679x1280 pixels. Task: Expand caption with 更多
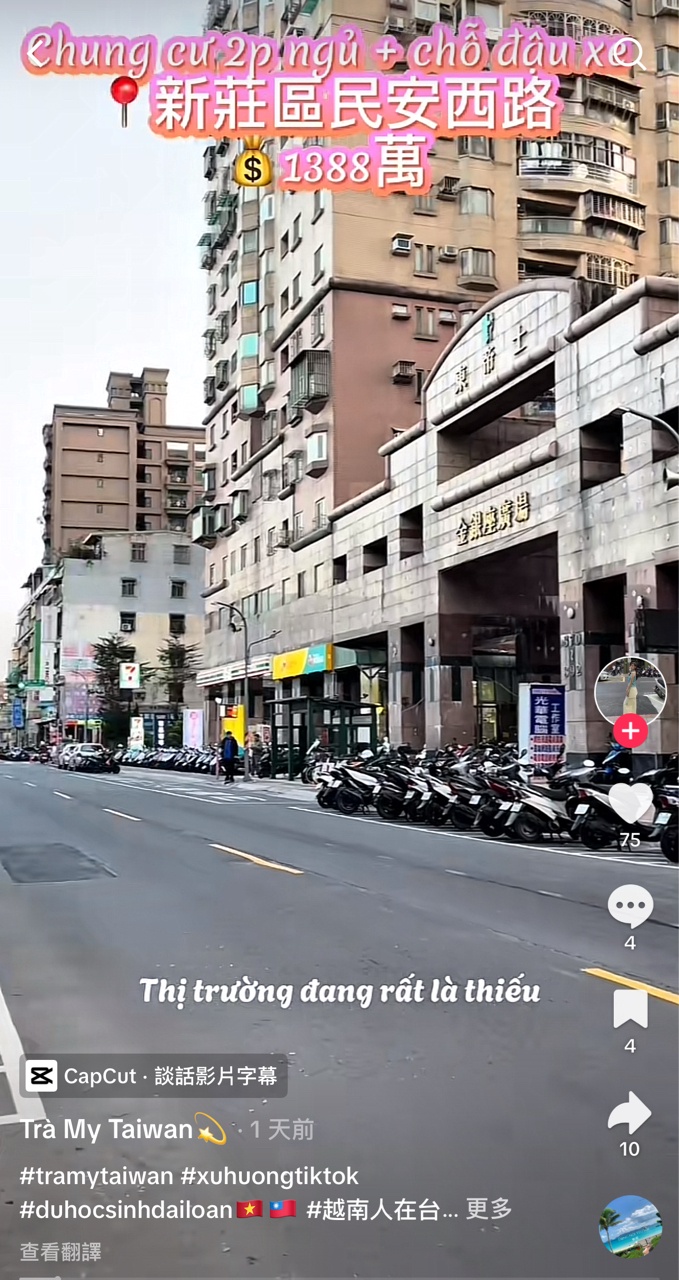489,1209
